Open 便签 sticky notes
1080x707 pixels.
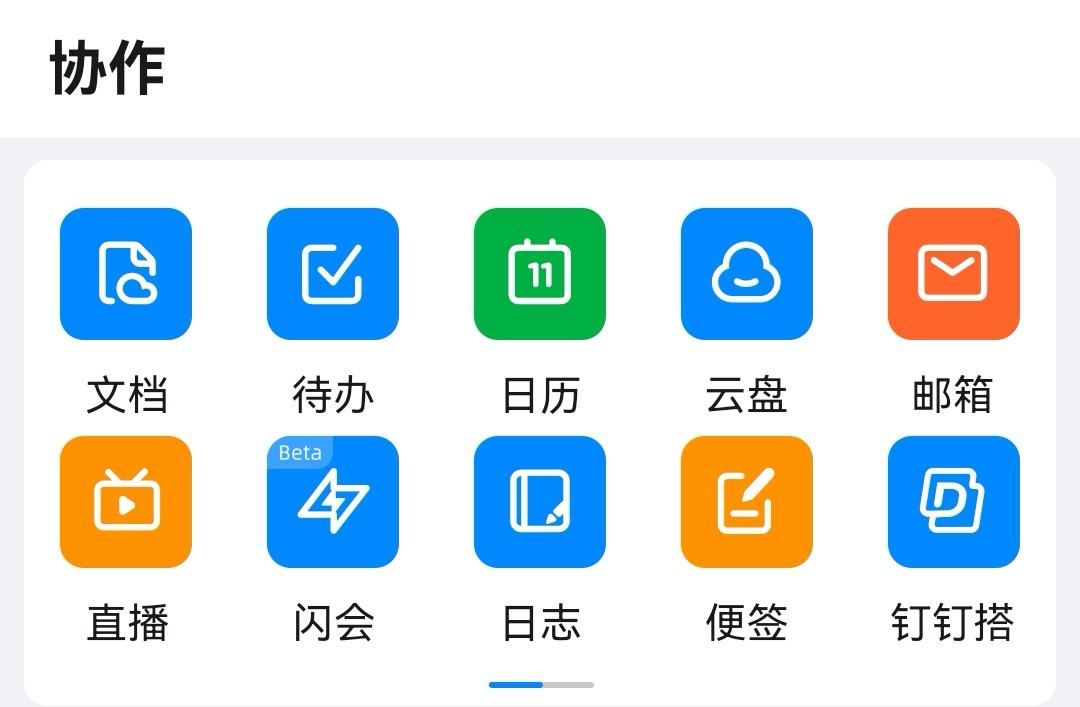coord(747,502)
